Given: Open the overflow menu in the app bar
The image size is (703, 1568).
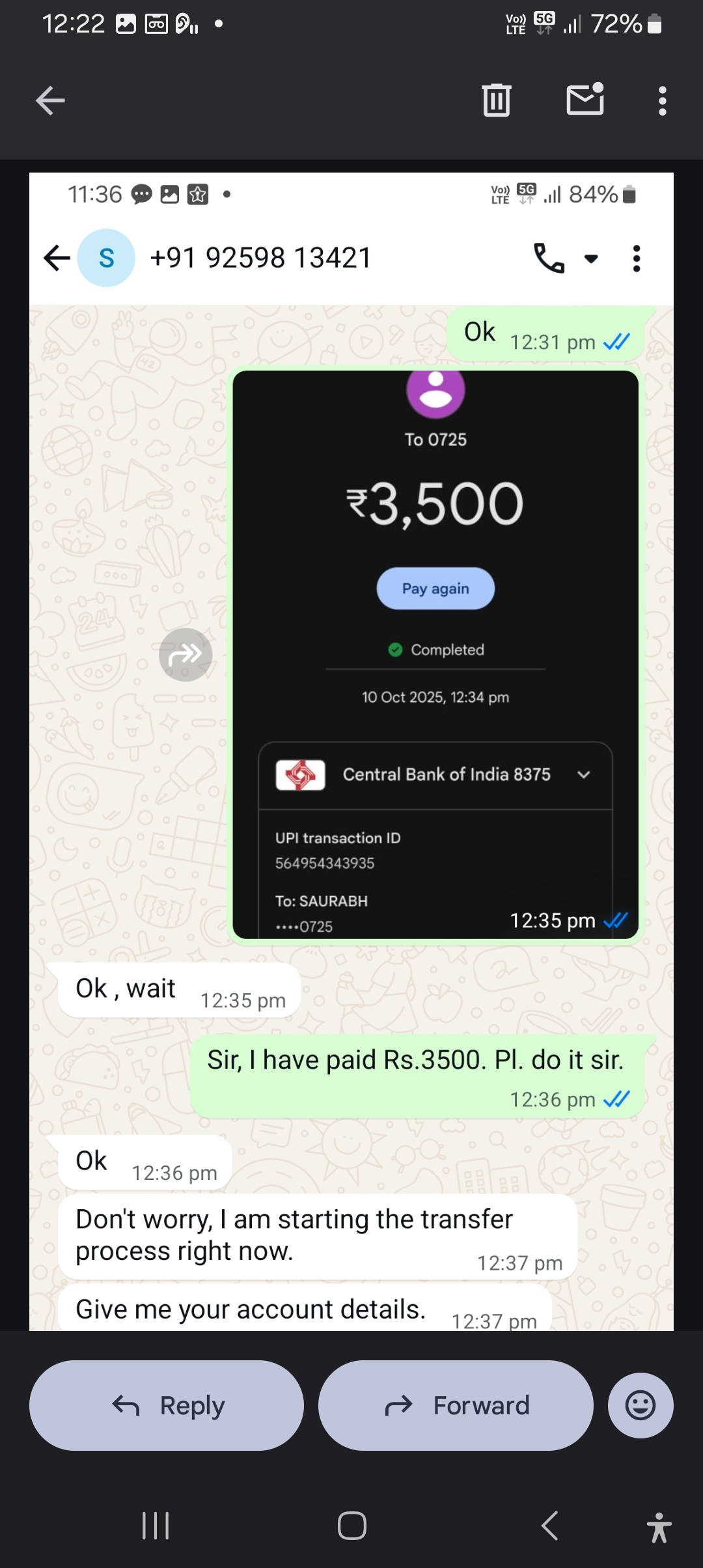Looking at the screenshot, I should coord(662,101).
